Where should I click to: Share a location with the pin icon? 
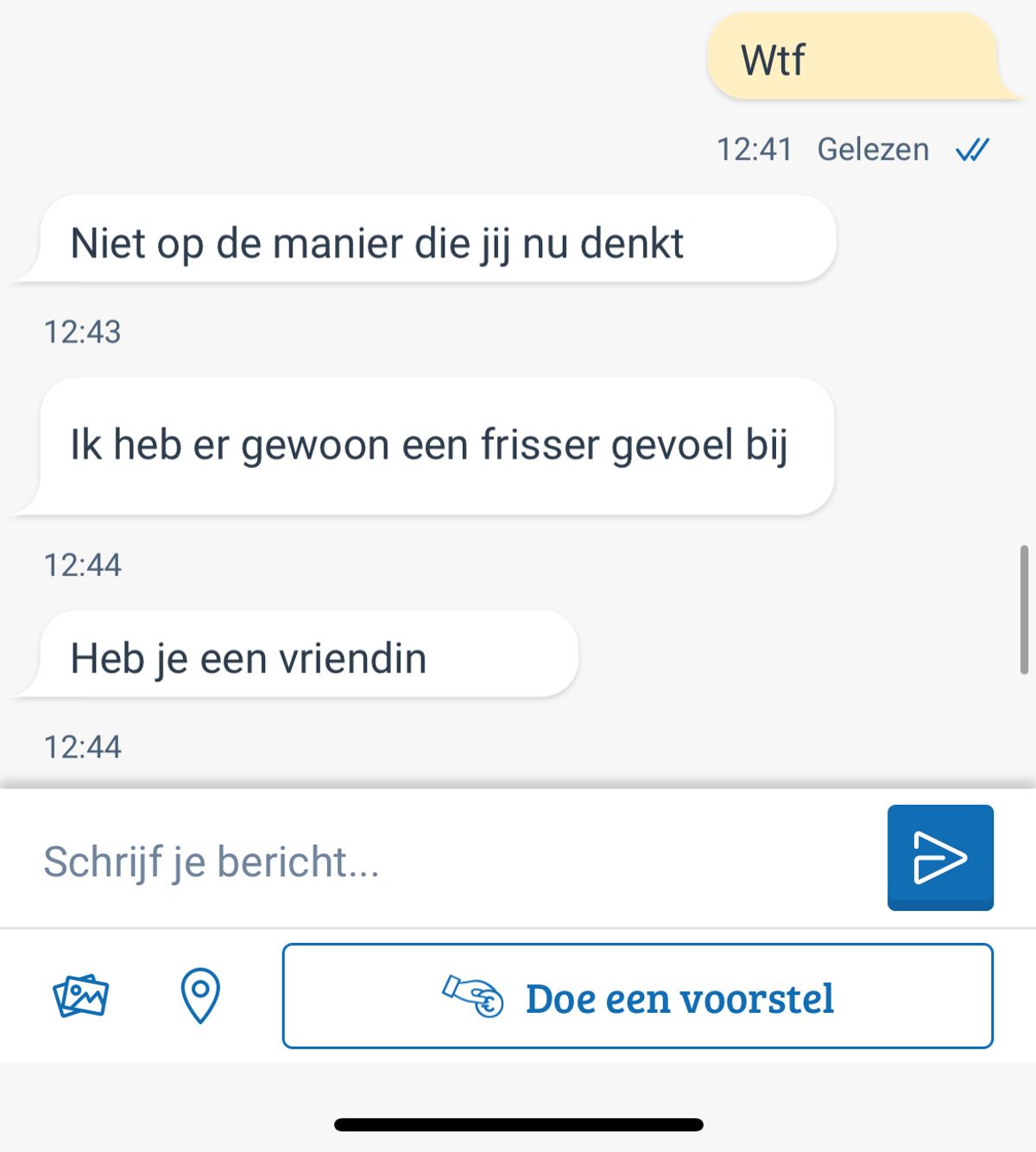199,996
